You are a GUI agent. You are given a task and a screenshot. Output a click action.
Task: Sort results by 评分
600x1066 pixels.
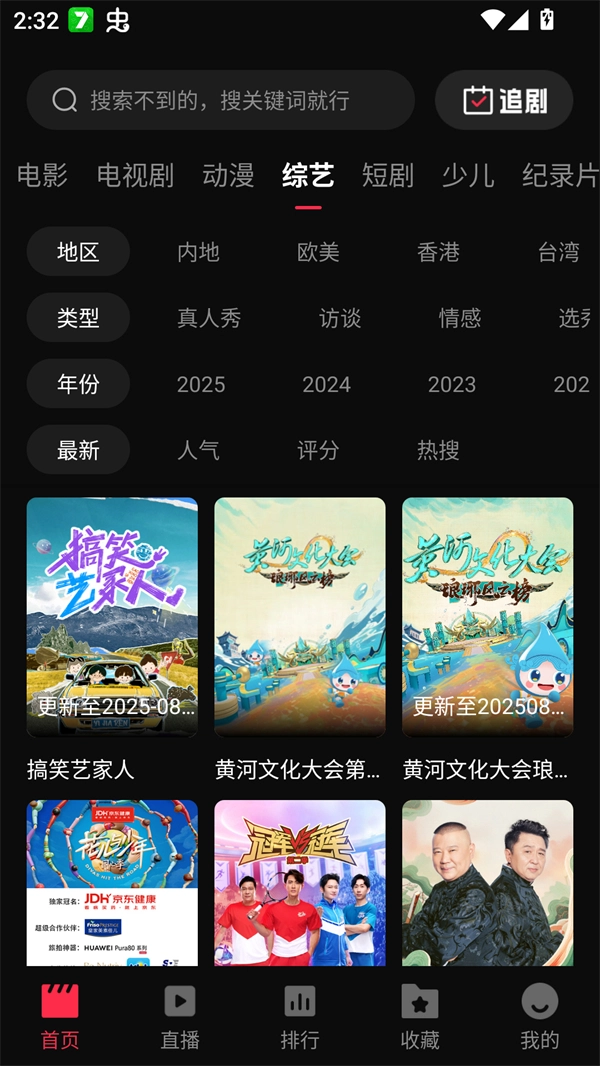[318, 450]
